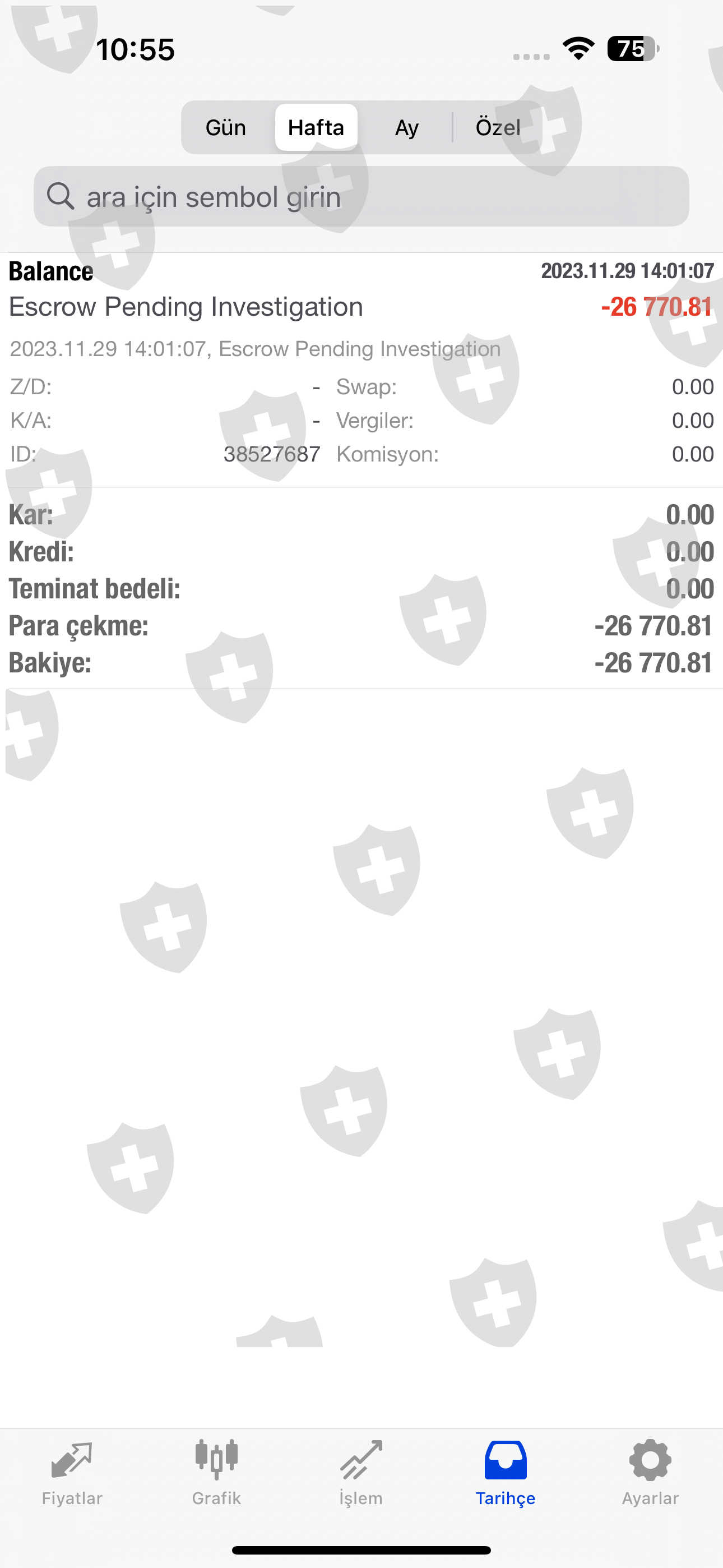The width and height of the screenshot is (723, 1568).
Task: Switch to the İşlem tab
Action: coord(361,1472)
